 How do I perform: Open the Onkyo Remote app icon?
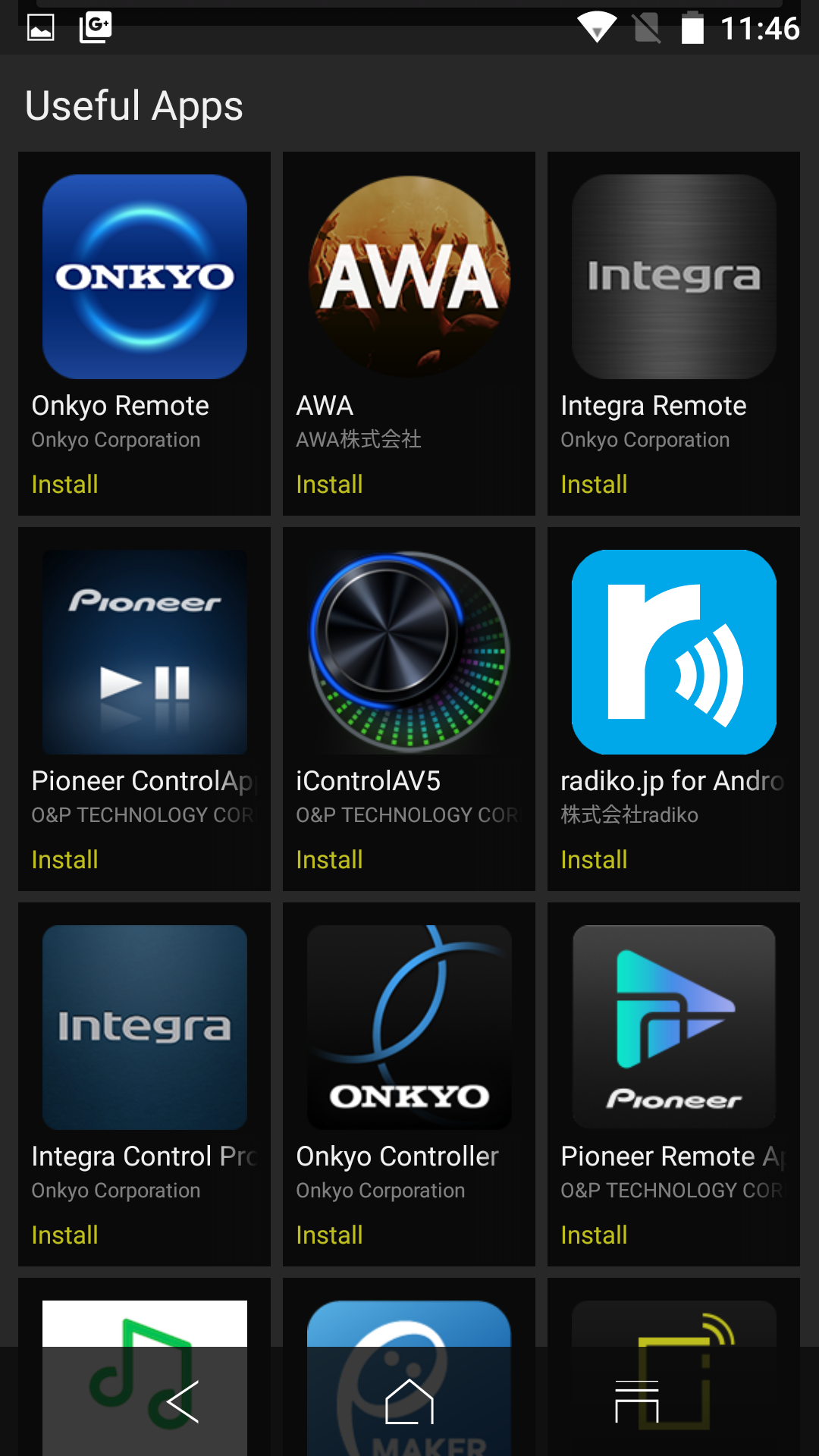click(x=145, y=277)
